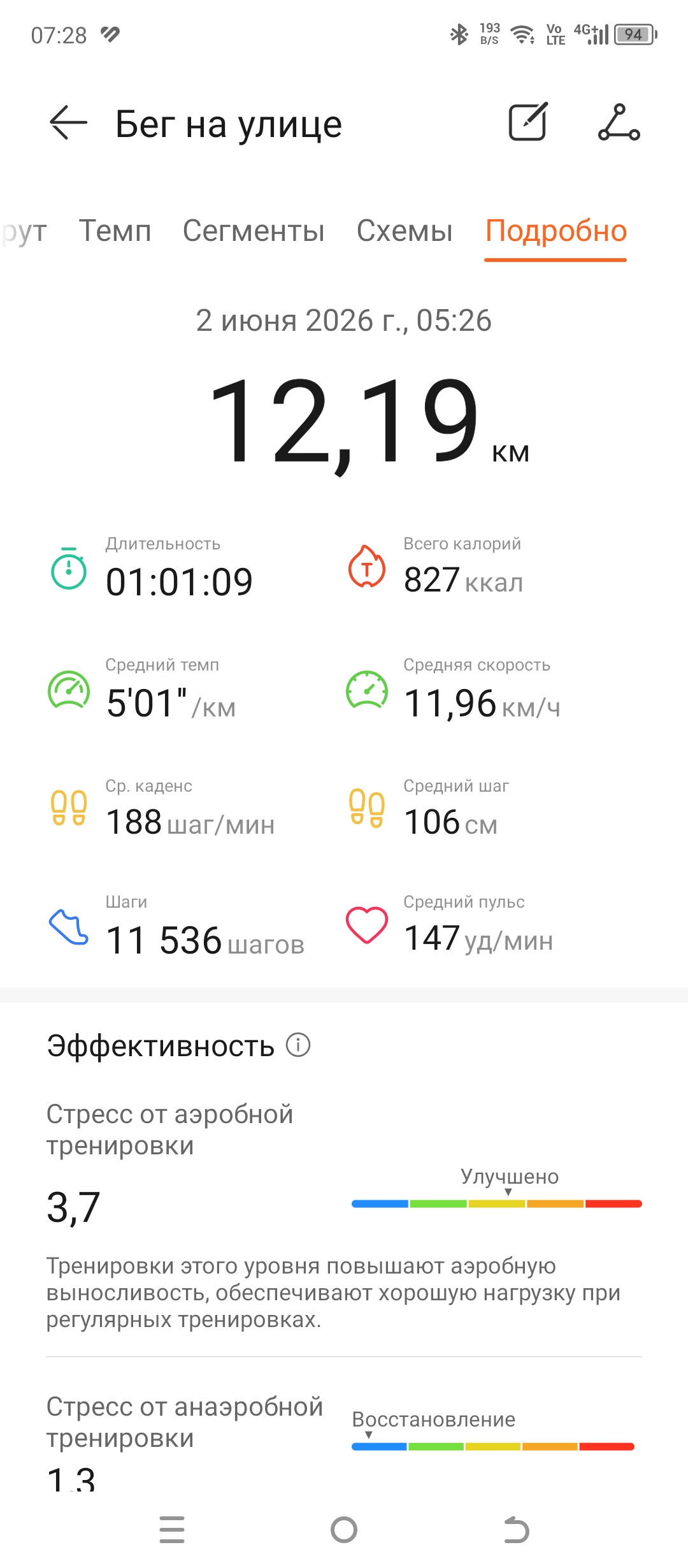The height and width of the screenshot is (1568, 688).
Task: Show info about Эффективность
Action: pyautogui.click(x=298, y=1045)
